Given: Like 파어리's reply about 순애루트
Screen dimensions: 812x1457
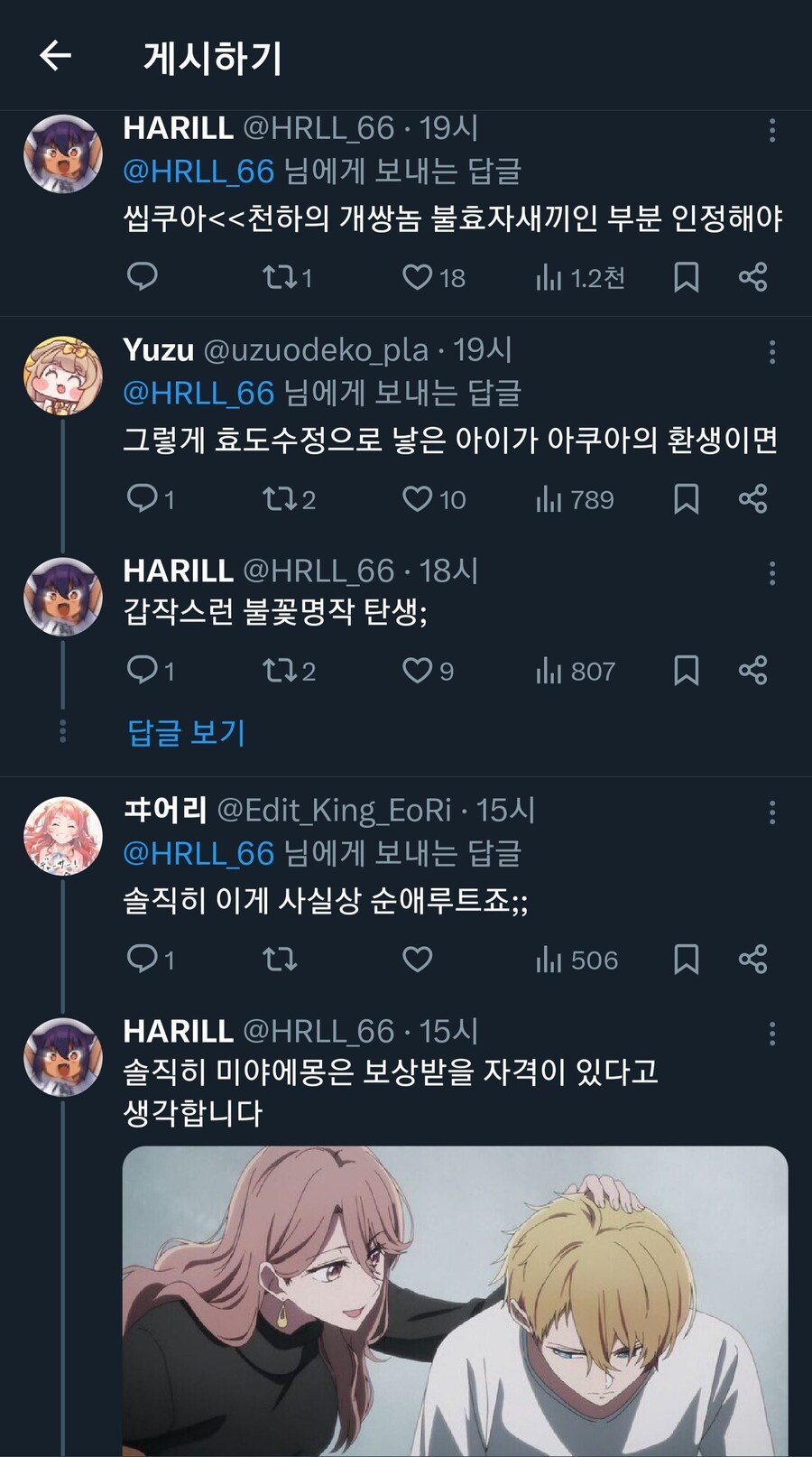Looking at the screenshot, I should pos(418,960).
